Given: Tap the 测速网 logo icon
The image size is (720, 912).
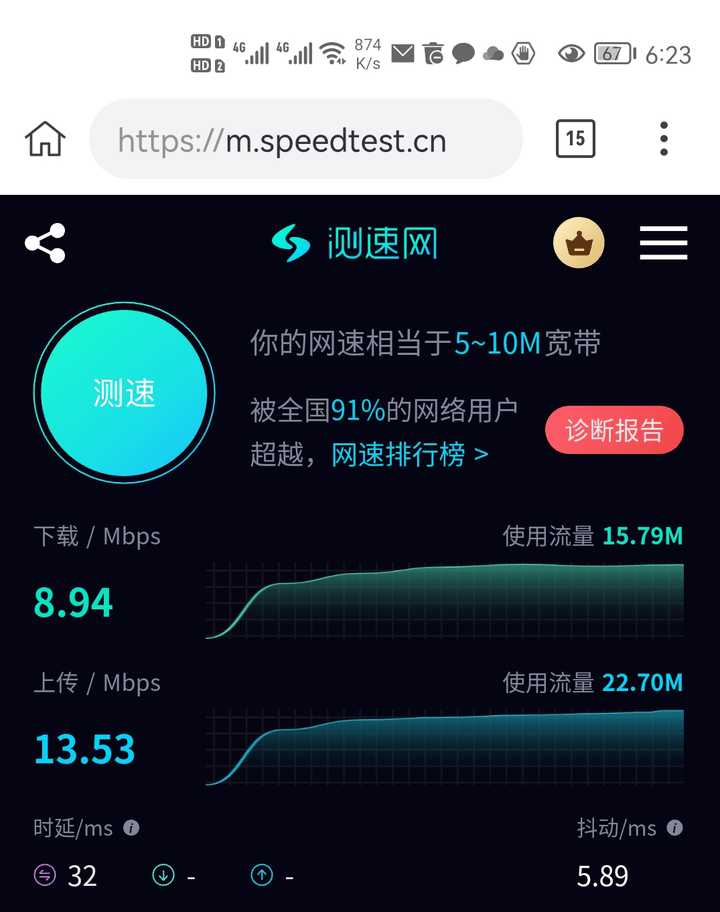Looking at the screenshot, I should (x=291, y=242).
